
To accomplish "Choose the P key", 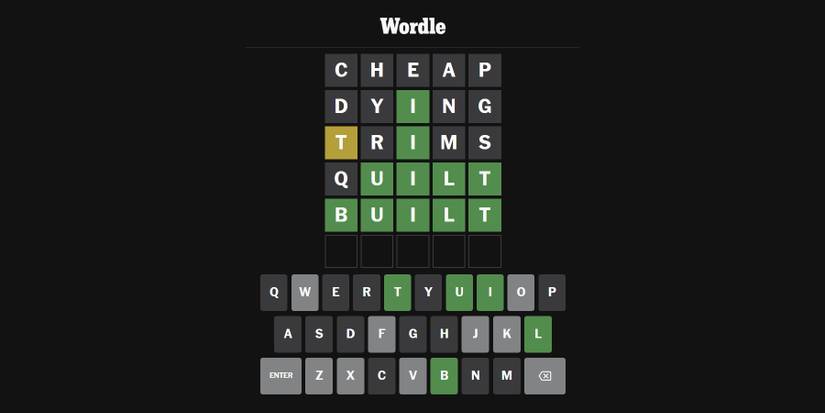I will point(551,293).
